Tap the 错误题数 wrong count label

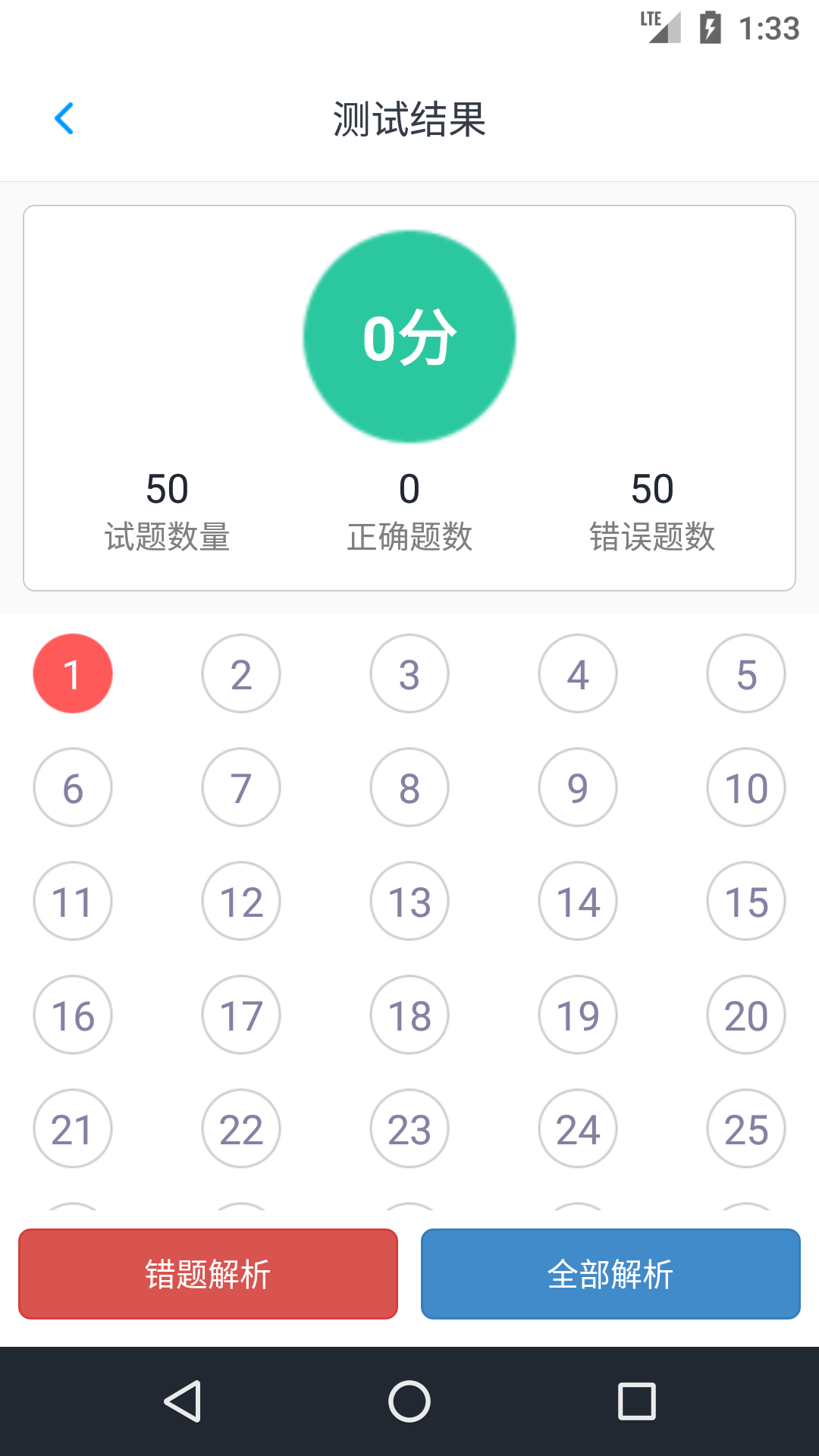tap(654, 538)
